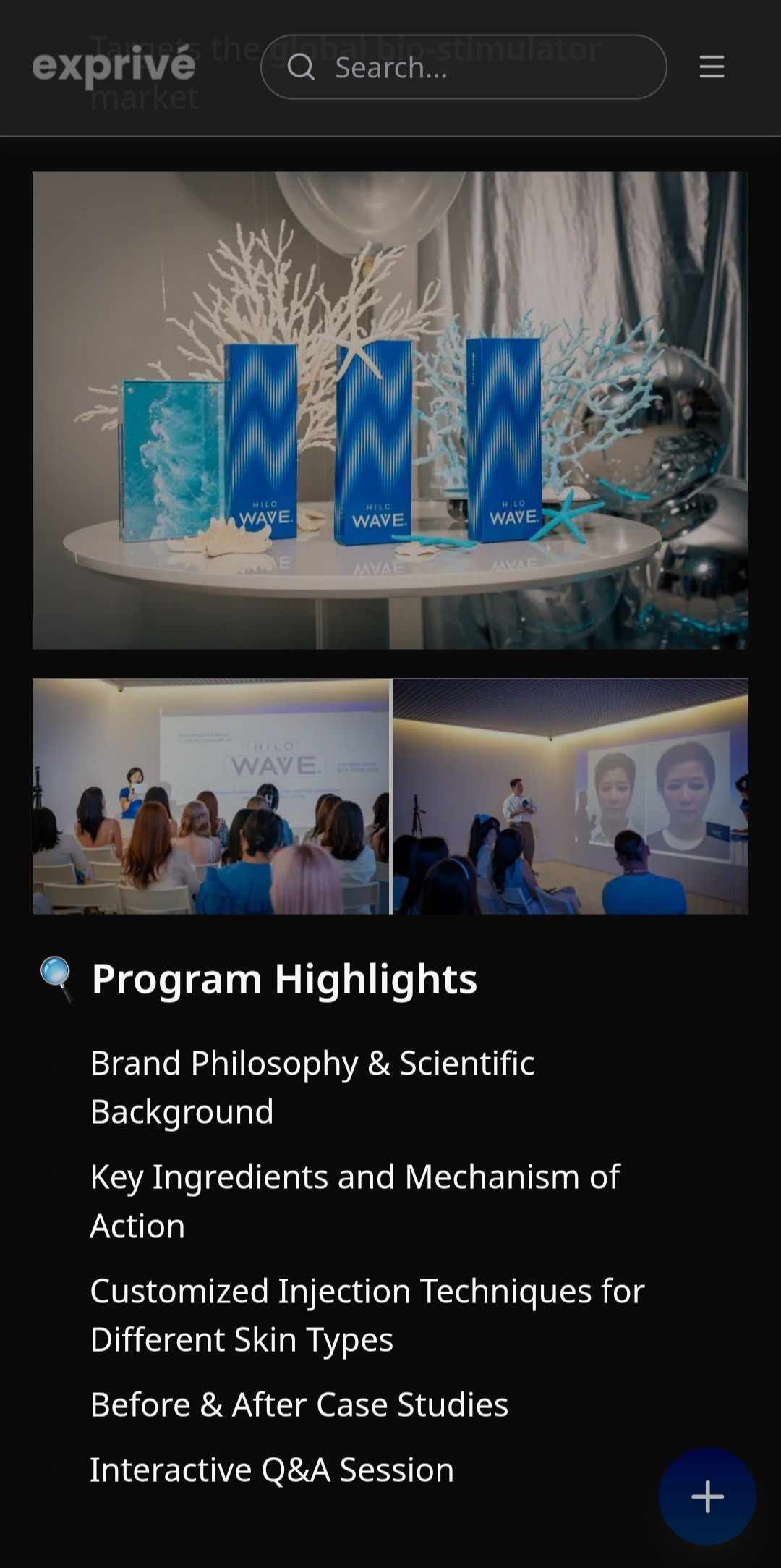Tap the floating plus button

tap(707, 1496)
